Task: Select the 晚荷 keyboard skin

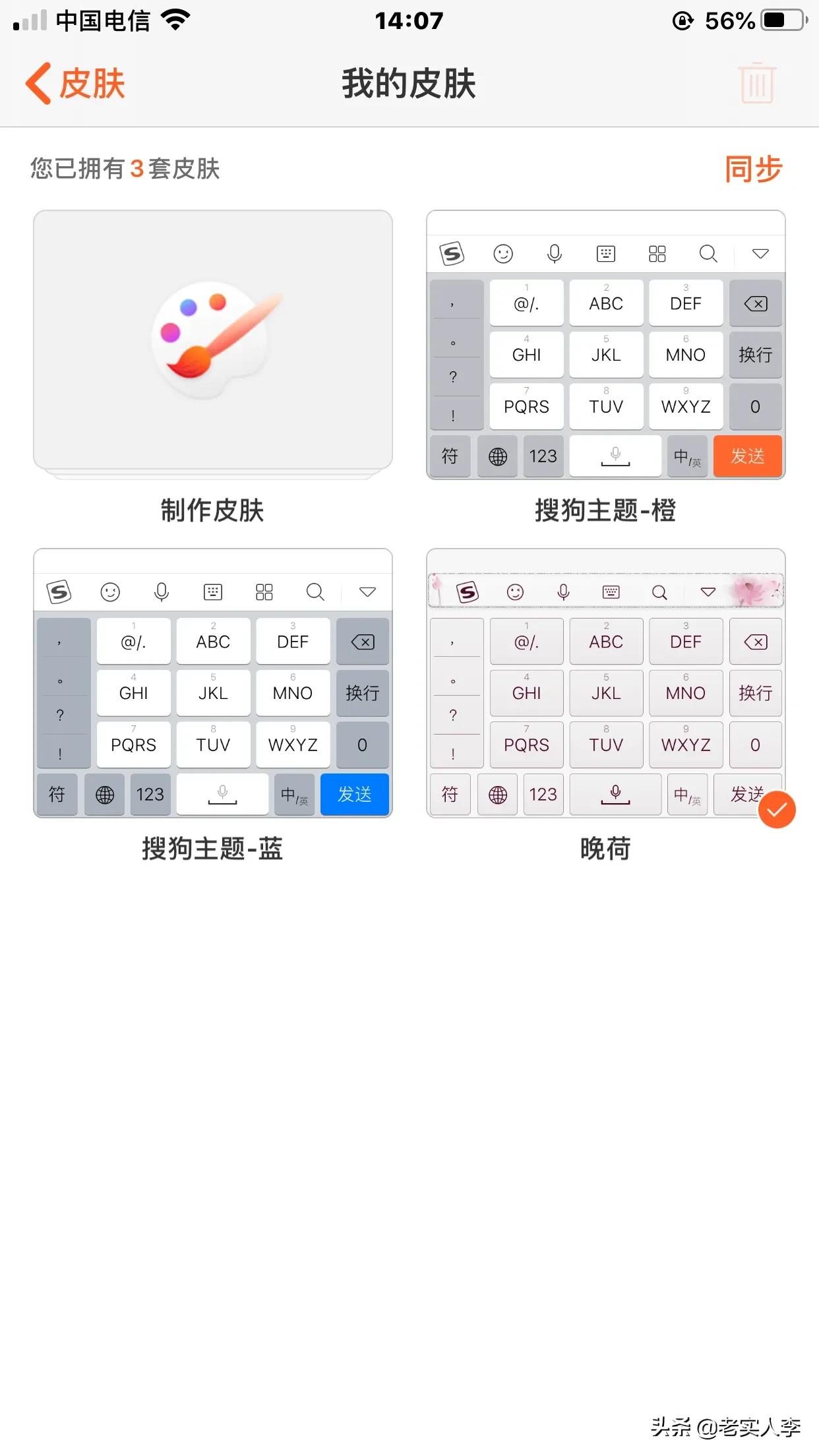Action: [x=605, y=683]
